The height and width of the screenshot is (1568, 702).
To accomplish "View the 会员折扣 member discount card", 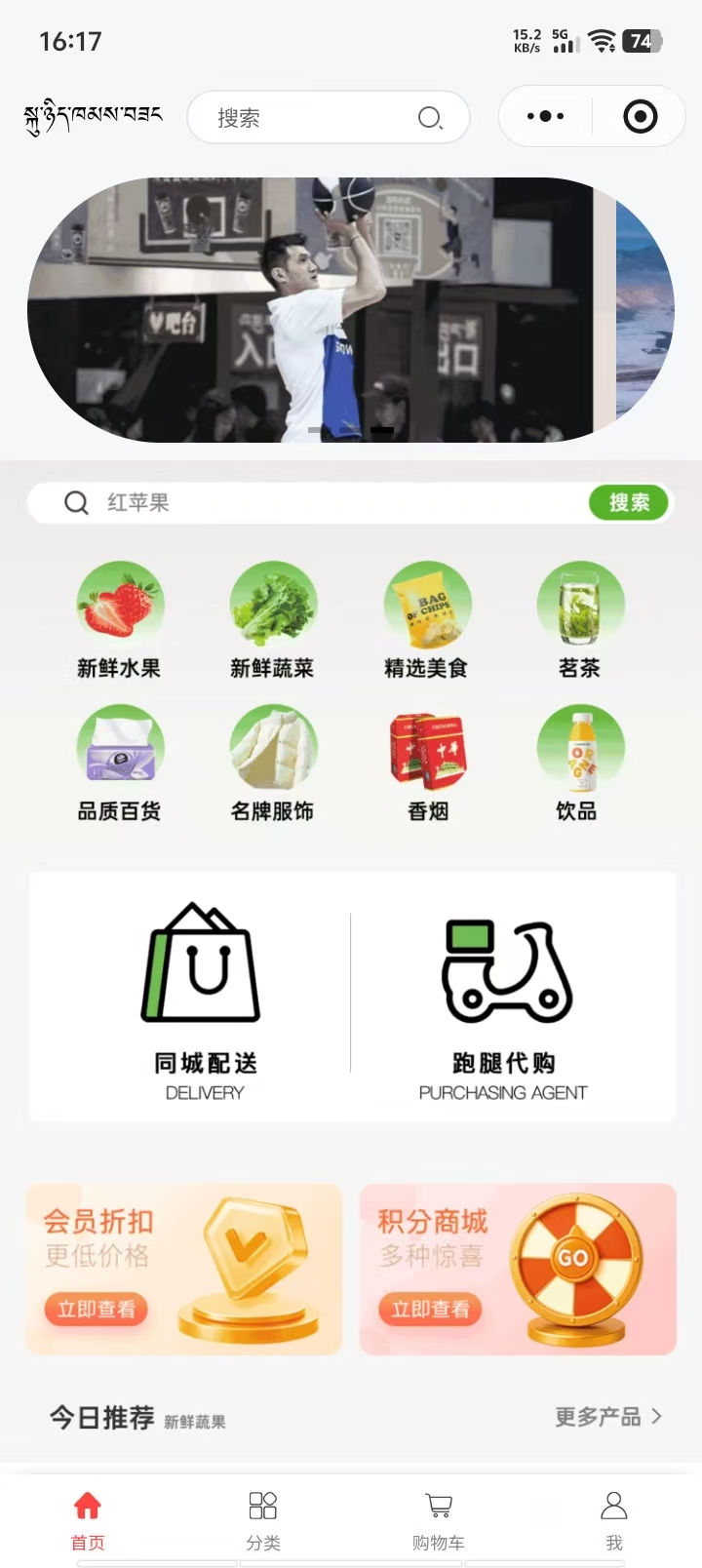I will (x=184, y=1269).
